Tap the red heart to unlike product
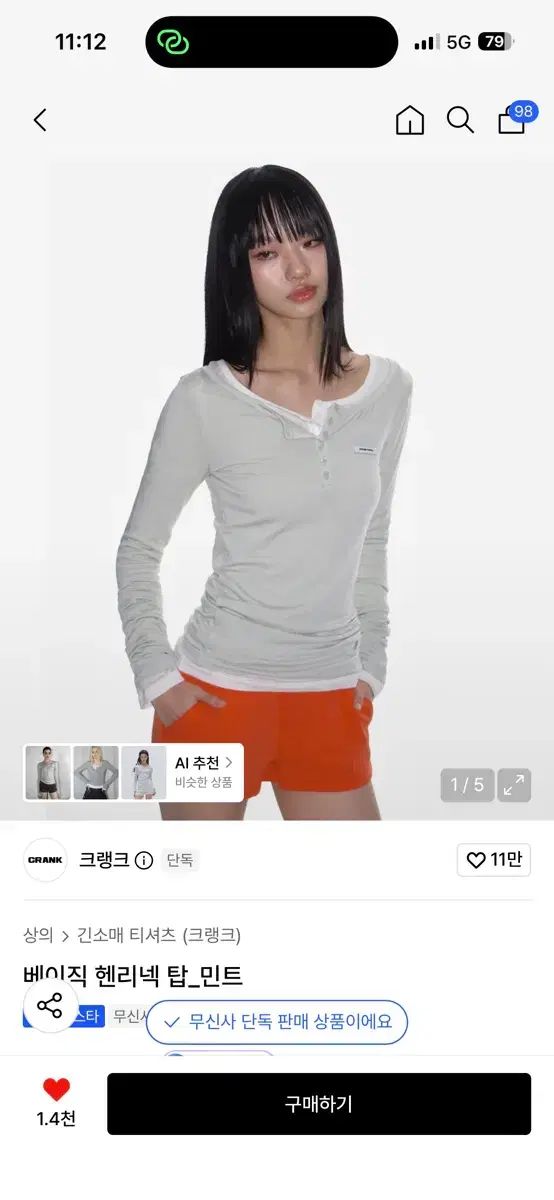 56,1090
